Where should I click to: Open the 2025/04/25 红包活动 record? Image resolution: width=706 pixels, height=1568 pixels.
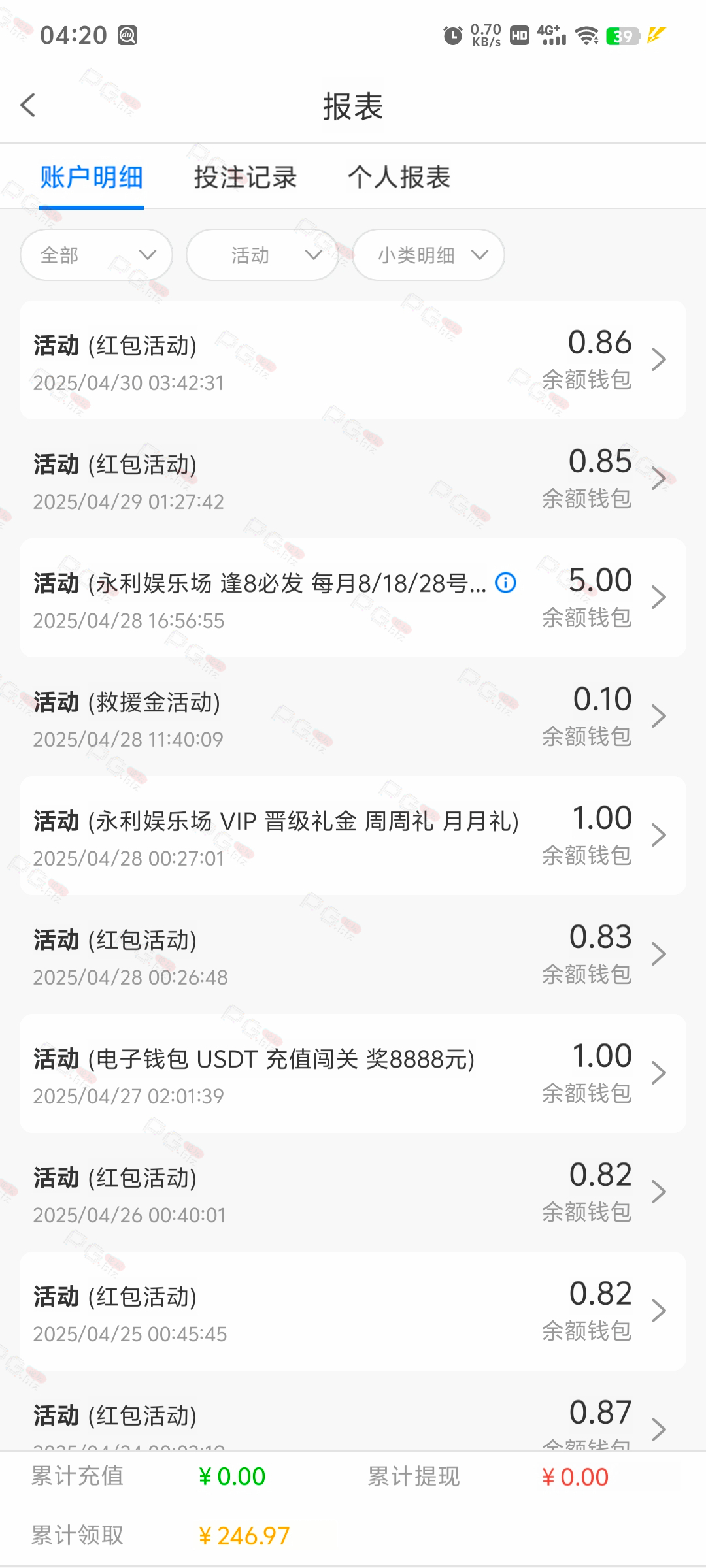click(353, 1311)
